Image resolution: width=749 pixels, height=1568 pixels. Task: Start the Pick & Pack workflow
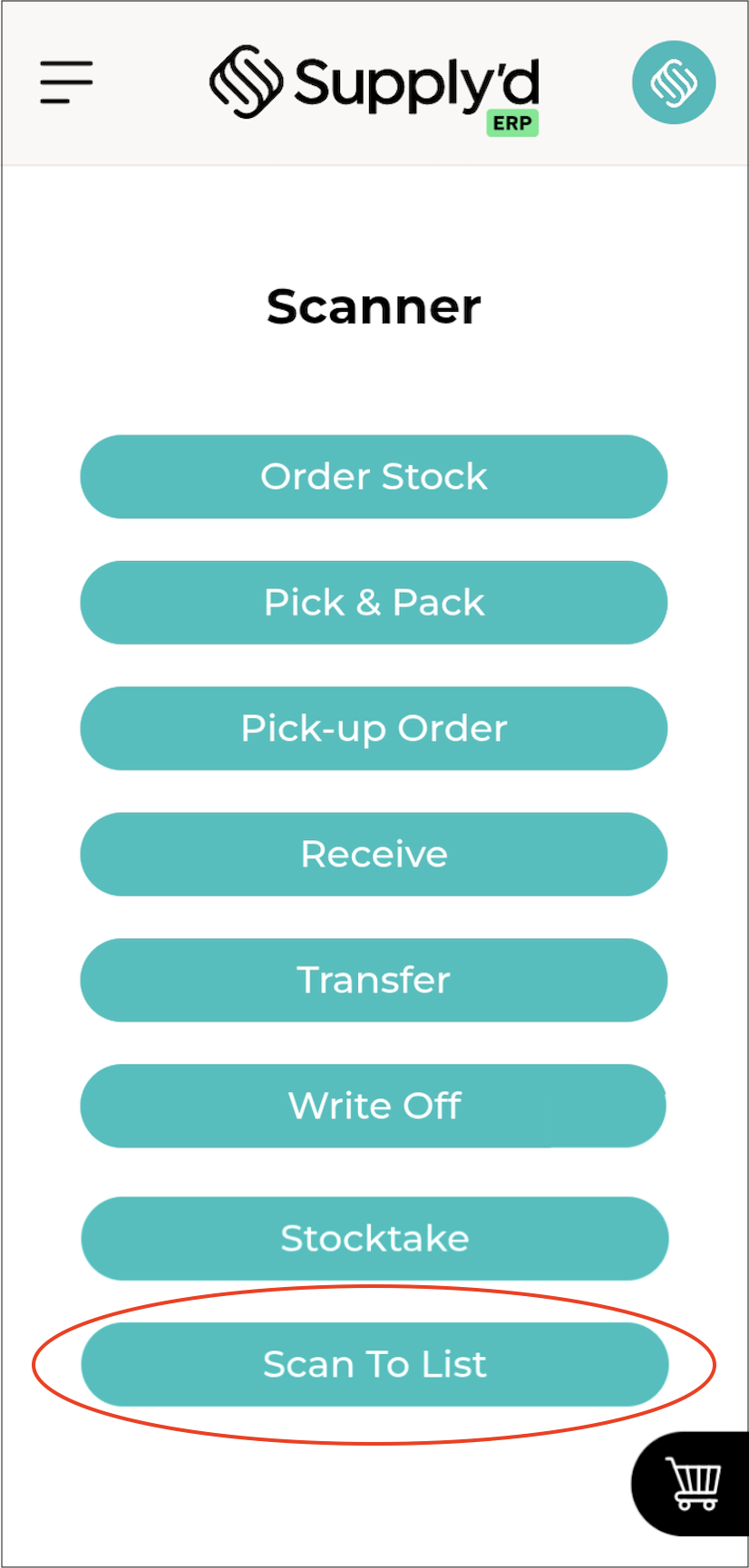(374, 603)
